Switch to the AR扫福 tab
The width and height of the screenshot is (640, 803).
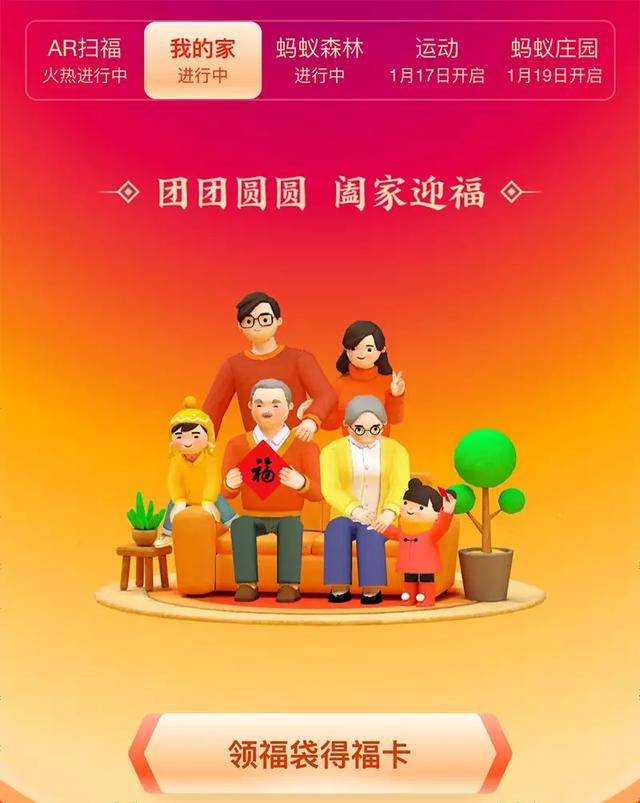click(85, 60)
